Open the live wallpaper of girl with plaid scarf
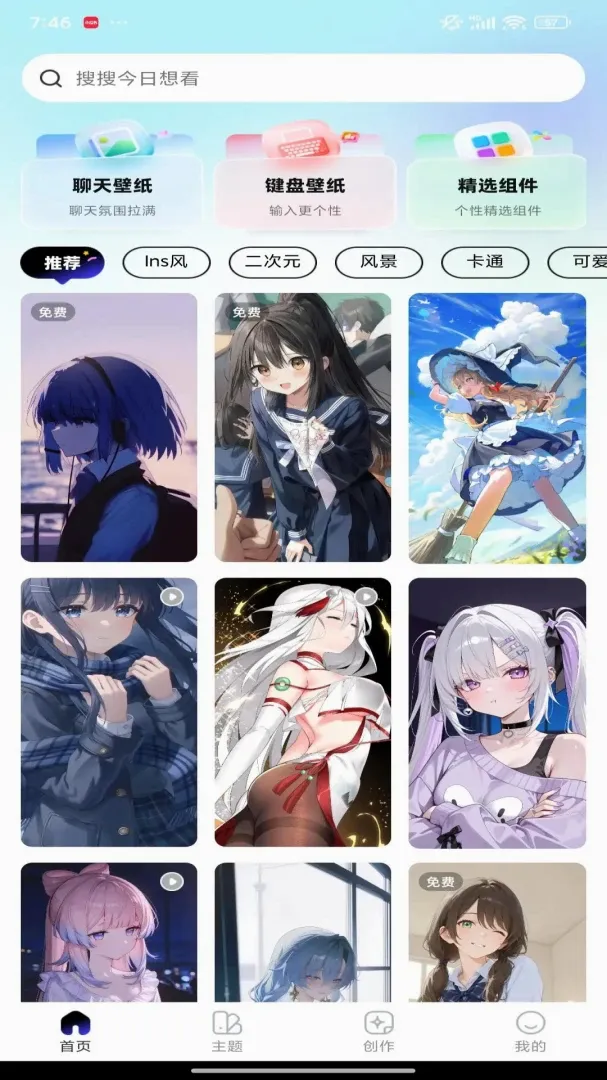The height and width of the screenshot is (1080, 607). pyautogui.click(x=109, y=712)
